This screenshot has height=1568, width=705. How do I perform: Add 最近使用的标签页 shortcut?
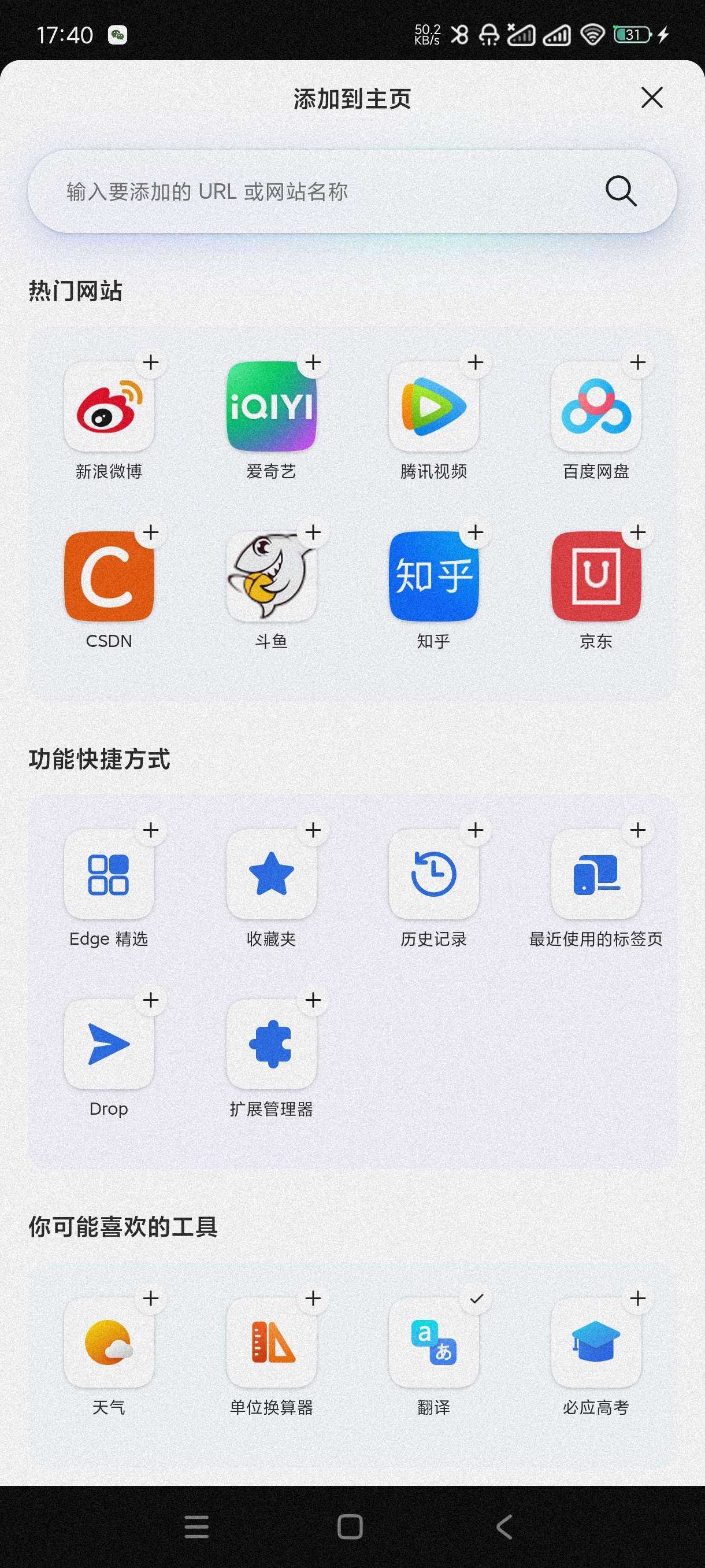click(x=638, y=830)
